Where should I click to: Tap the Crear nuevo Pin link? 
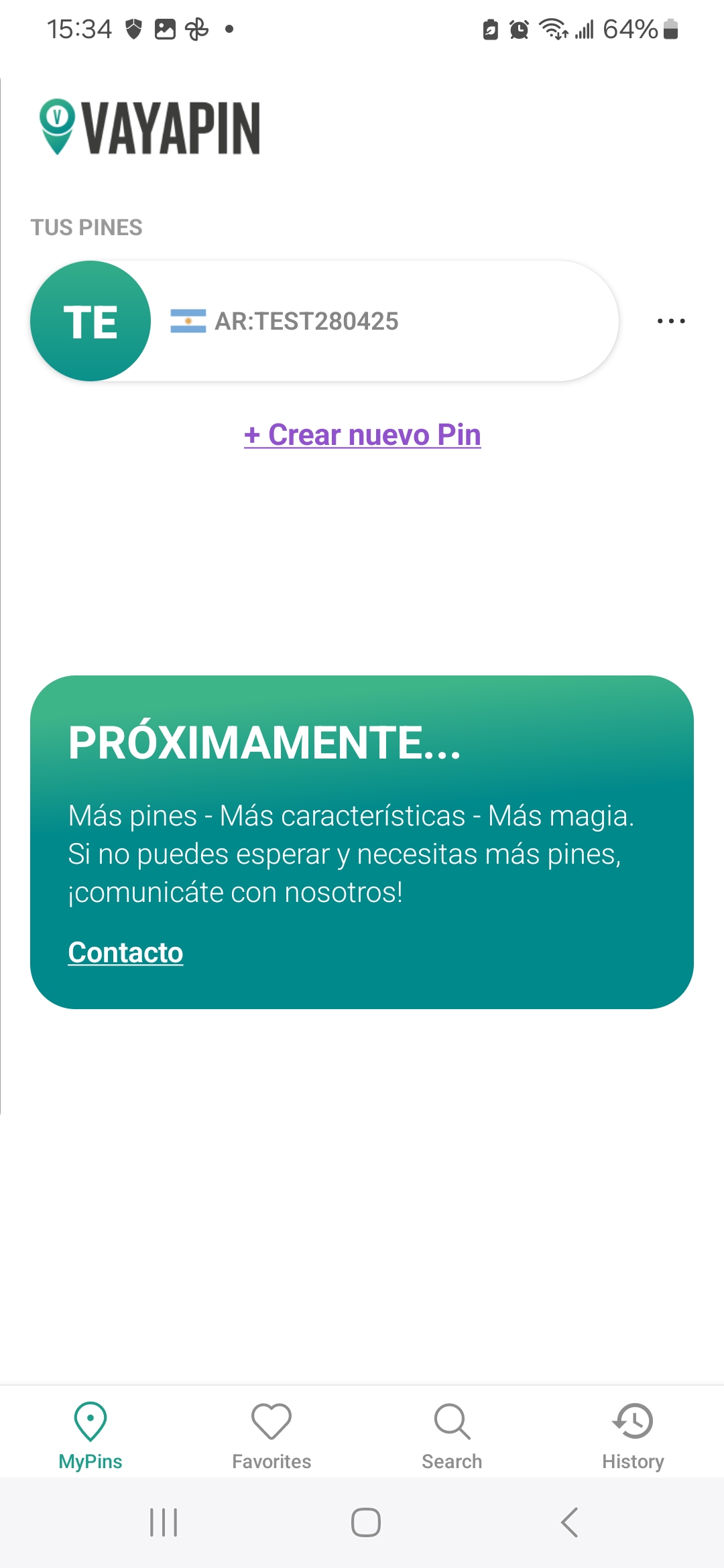point(363,434)
